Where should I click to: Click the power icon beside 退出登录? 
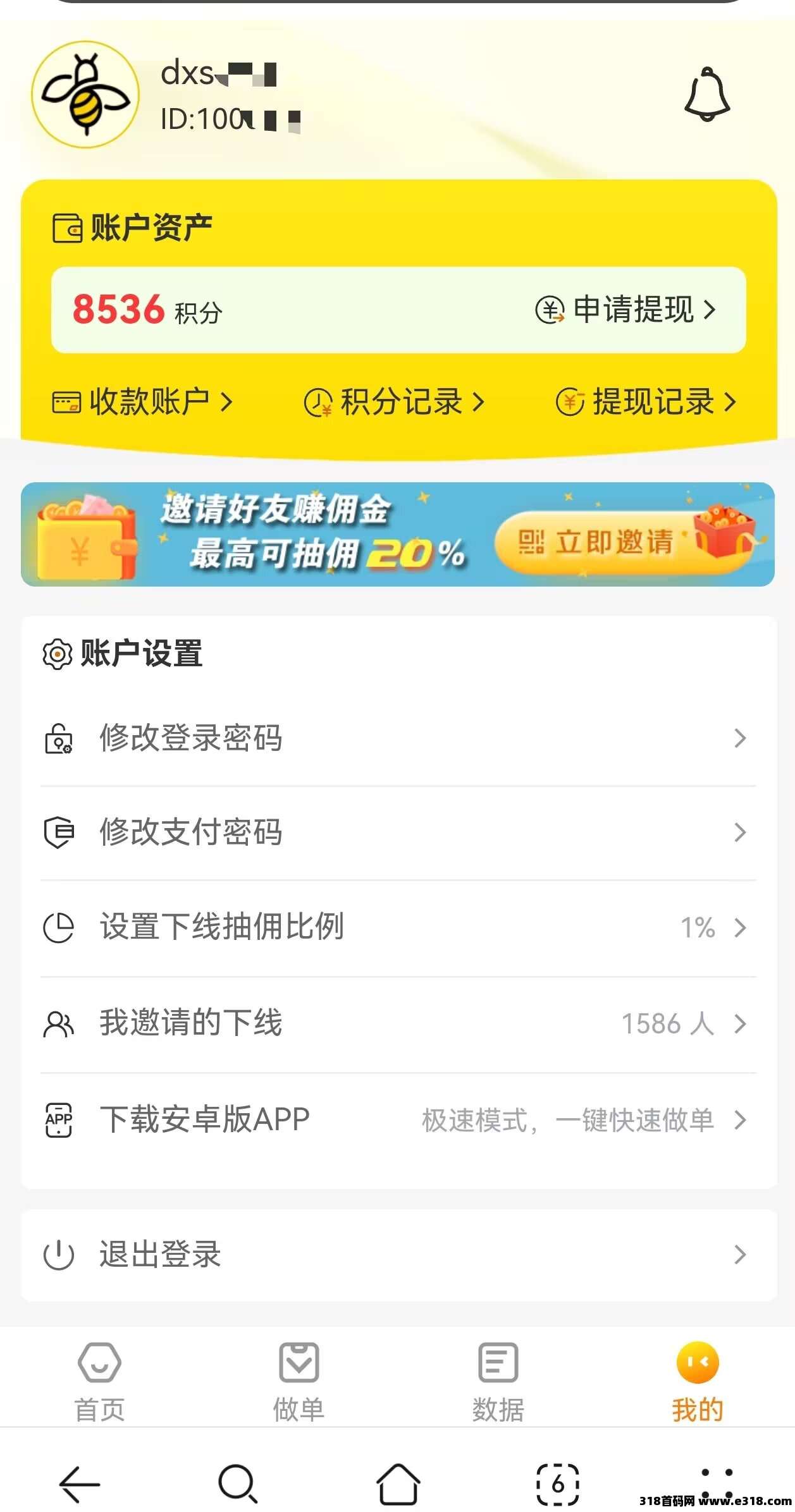point(59,1252)
